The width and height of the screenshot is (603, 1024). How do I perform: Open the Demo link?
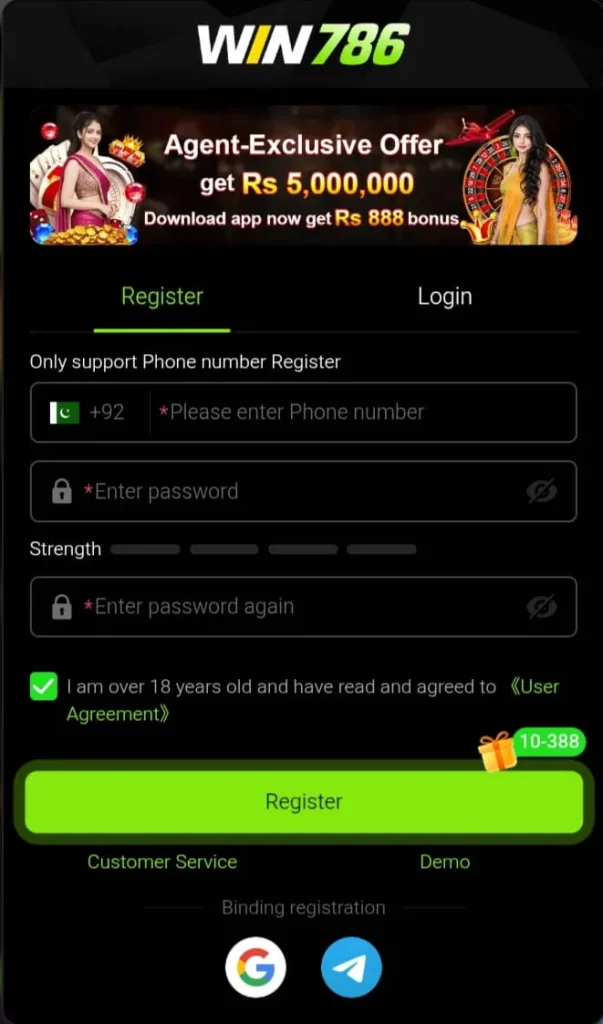pos(444,861)
